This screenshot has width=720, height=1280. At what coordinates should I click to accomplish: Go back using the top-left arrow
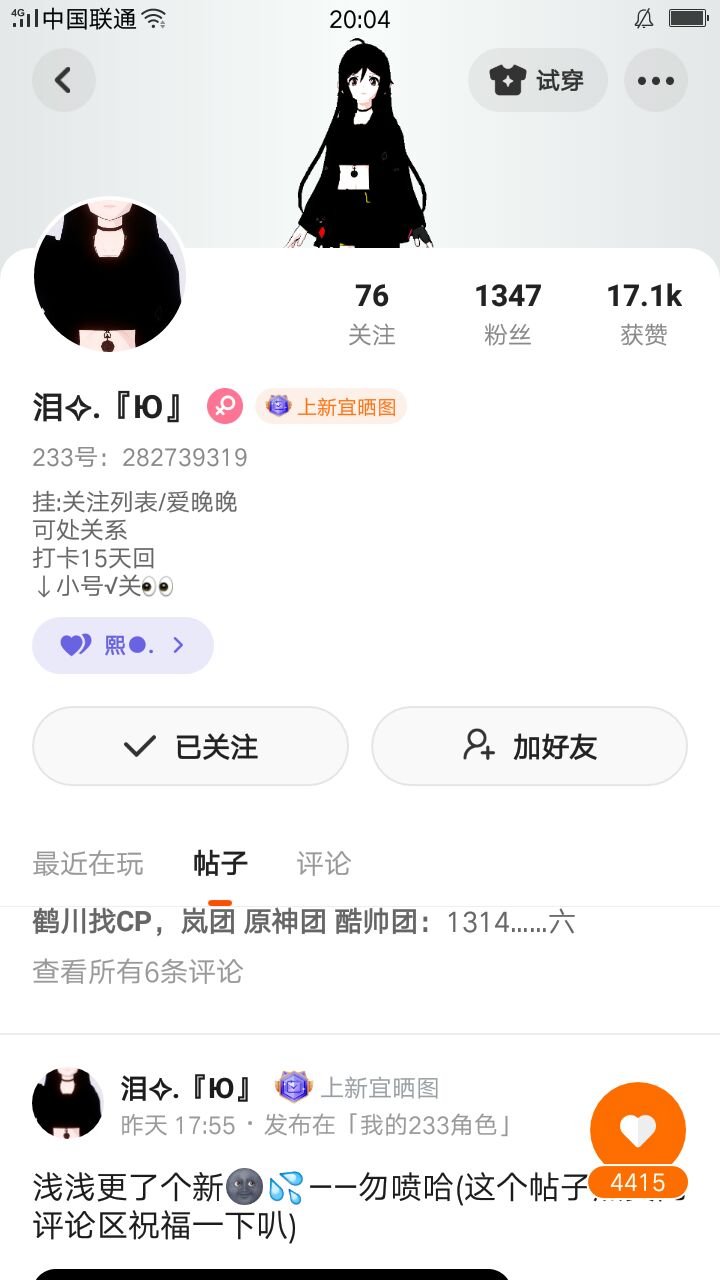(x=63, y=80)
